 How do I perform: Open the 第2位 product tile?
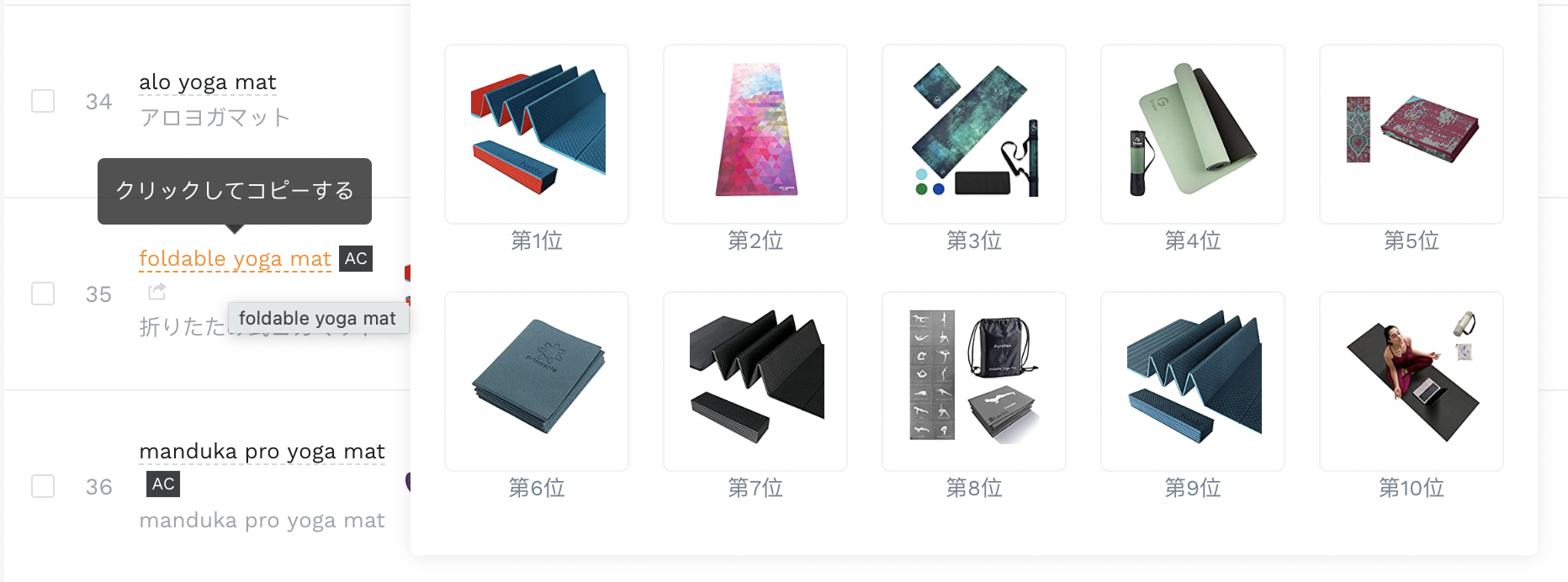pos(755,135)
